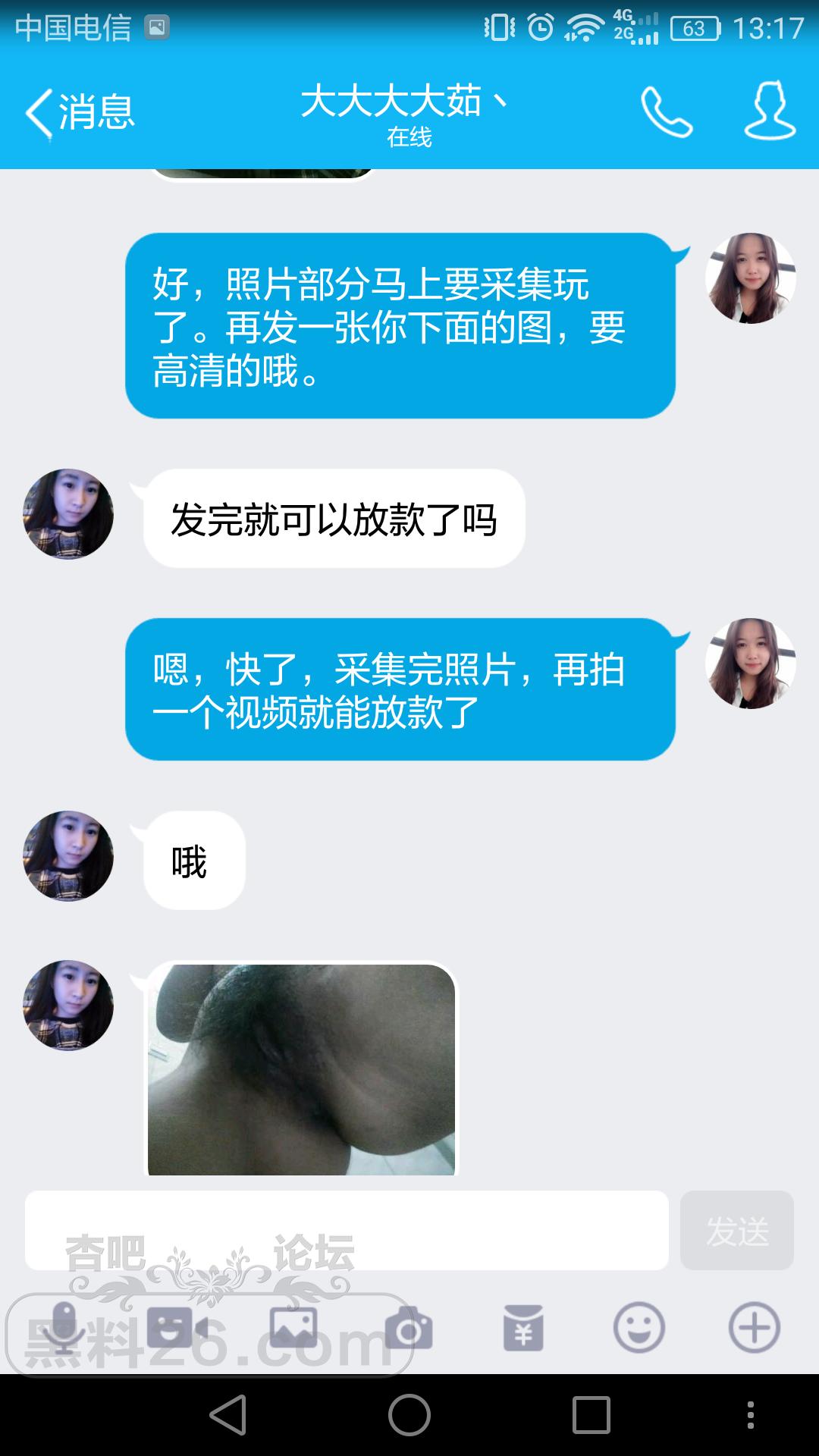The image size is (819, 1456).
Task: Hit the 发送 send button
Action: pyautogui.click(x=736, y=1230)
